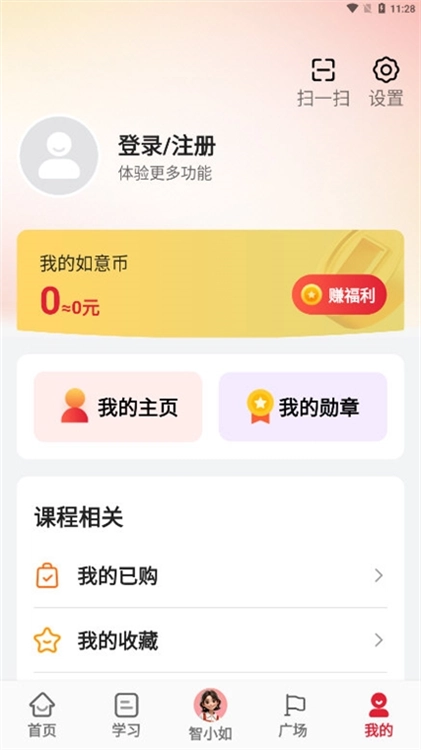The width and height of the screenshot is (421, 750).
Task: Tap 登录/注册 to sign in
Action: coord(166,146)
